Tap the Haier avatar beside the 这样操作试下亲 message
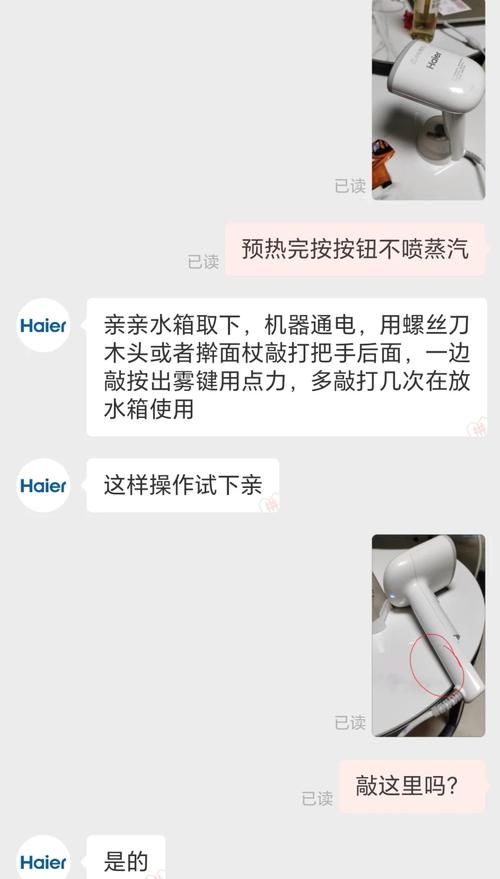500x879 pixels. (44, 485)
